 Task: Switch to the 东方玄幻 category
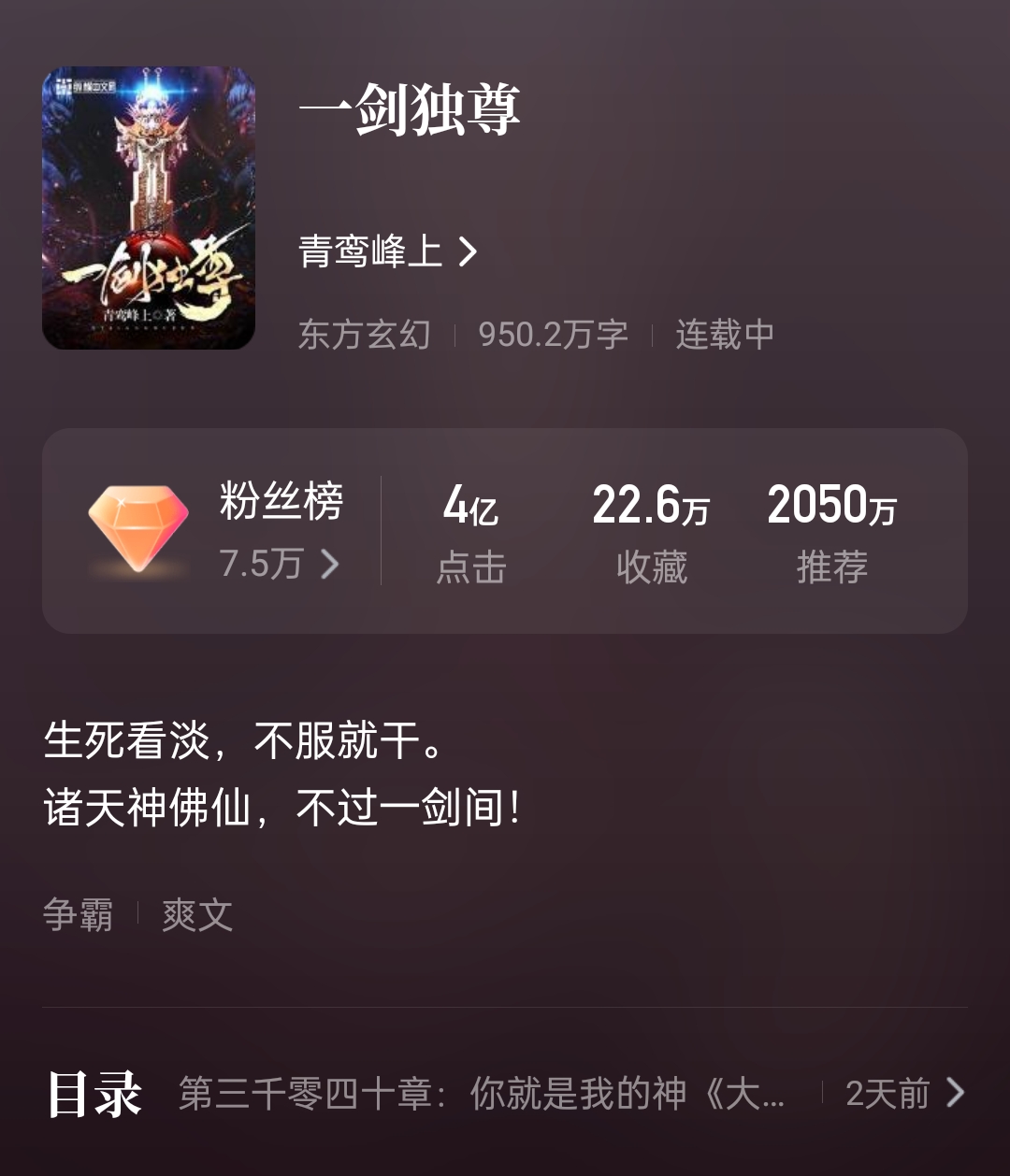pyautogui.click(x=362, y=336)
